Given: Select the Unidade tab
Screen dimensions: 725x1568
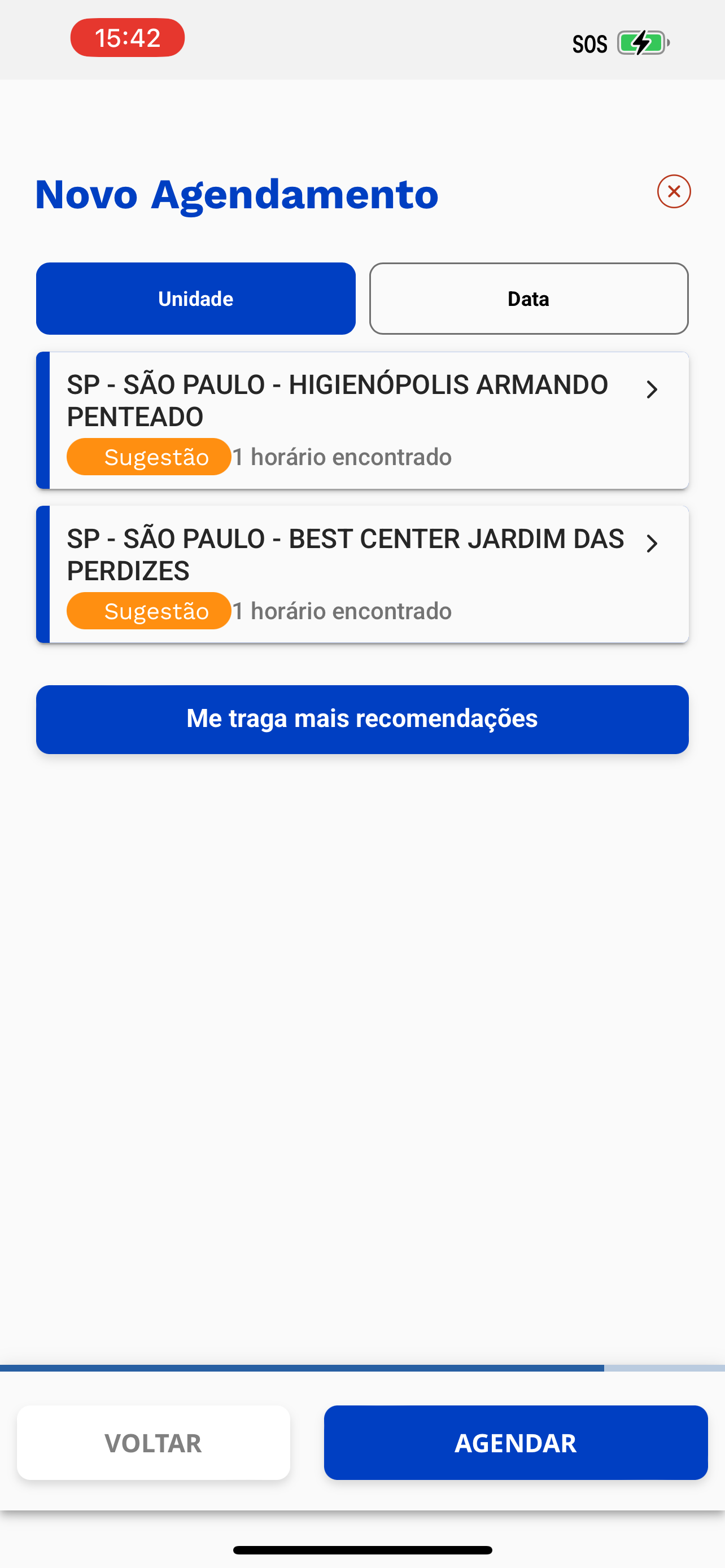Looking at the screenshot, I should coord(195,299).
